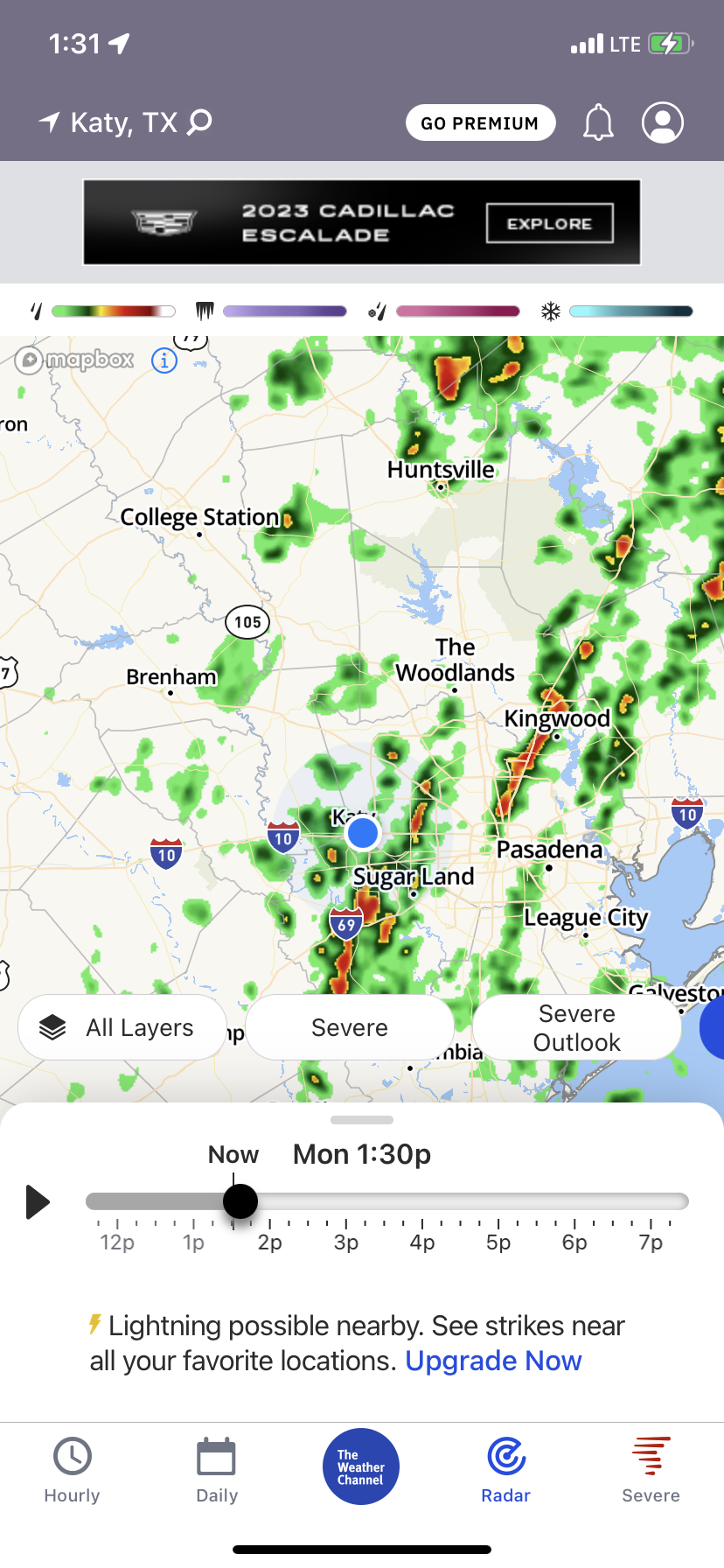
Task: Open The Weather Channel home tab
Action: [x=361, y=1466]
